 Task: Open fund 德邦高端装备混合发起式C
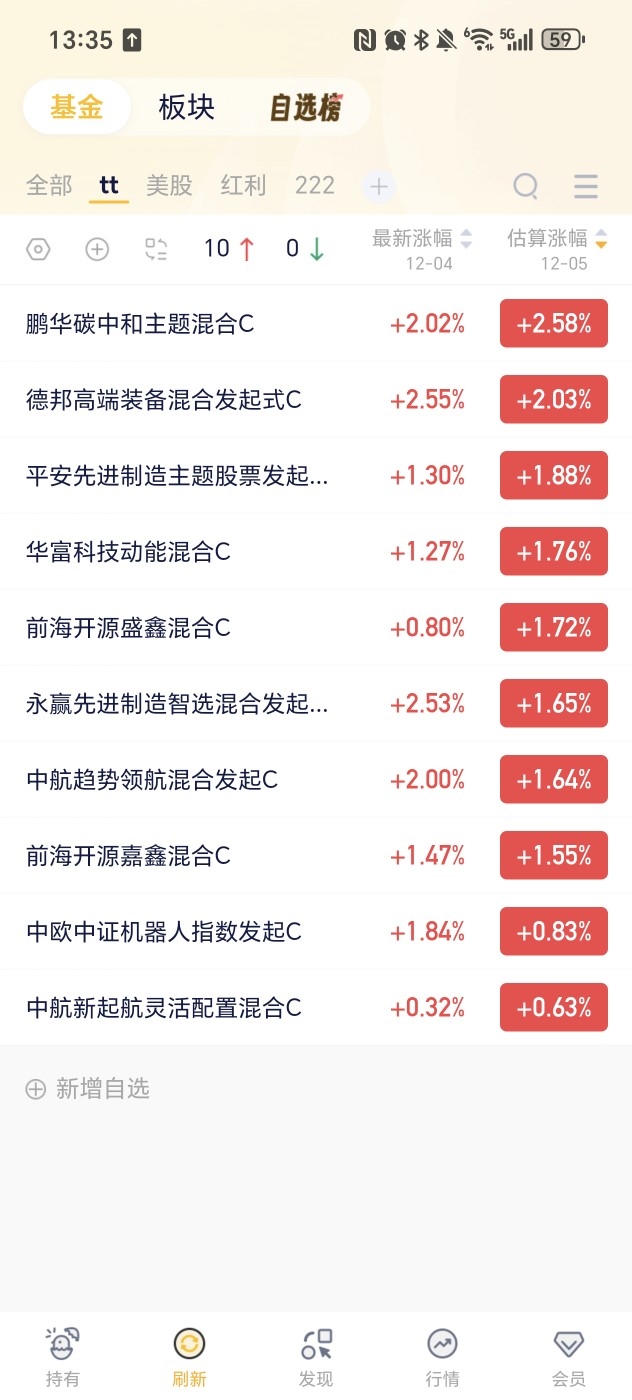[316, 399]
